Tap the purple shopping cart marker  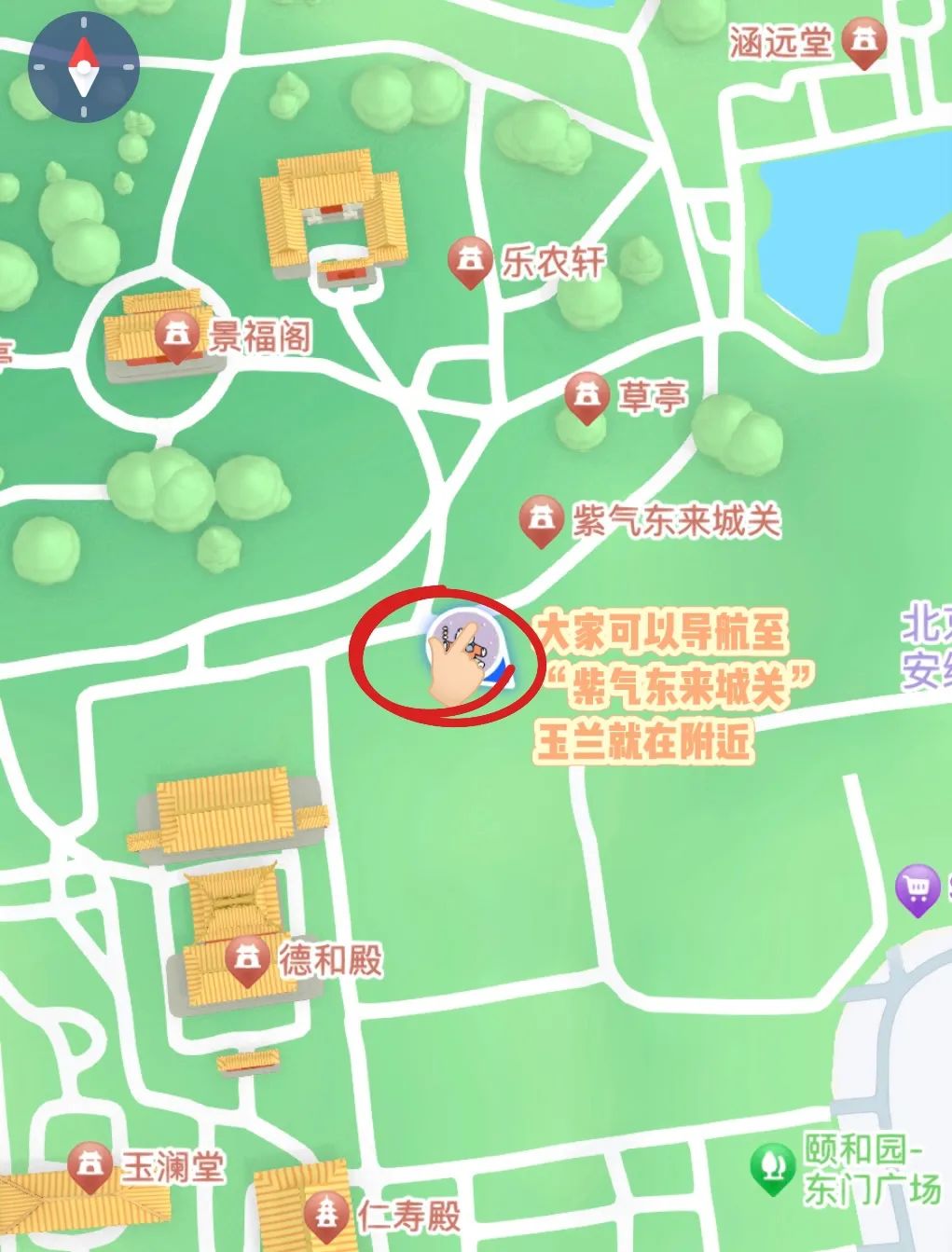click(x=918, y=888)
